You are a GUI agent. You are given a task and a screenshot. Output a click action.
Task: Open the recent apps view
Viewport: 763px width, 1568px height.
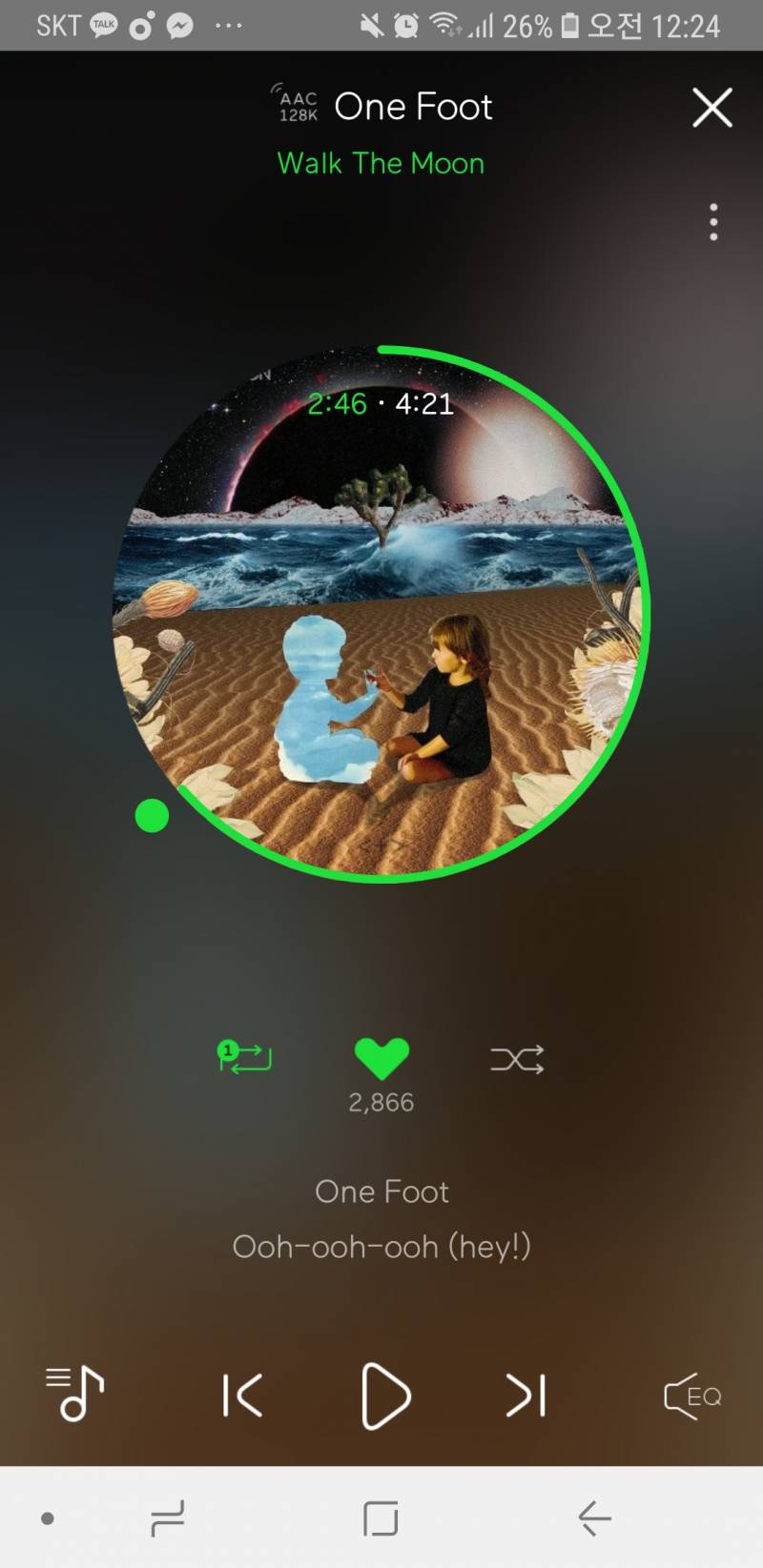168,1518
